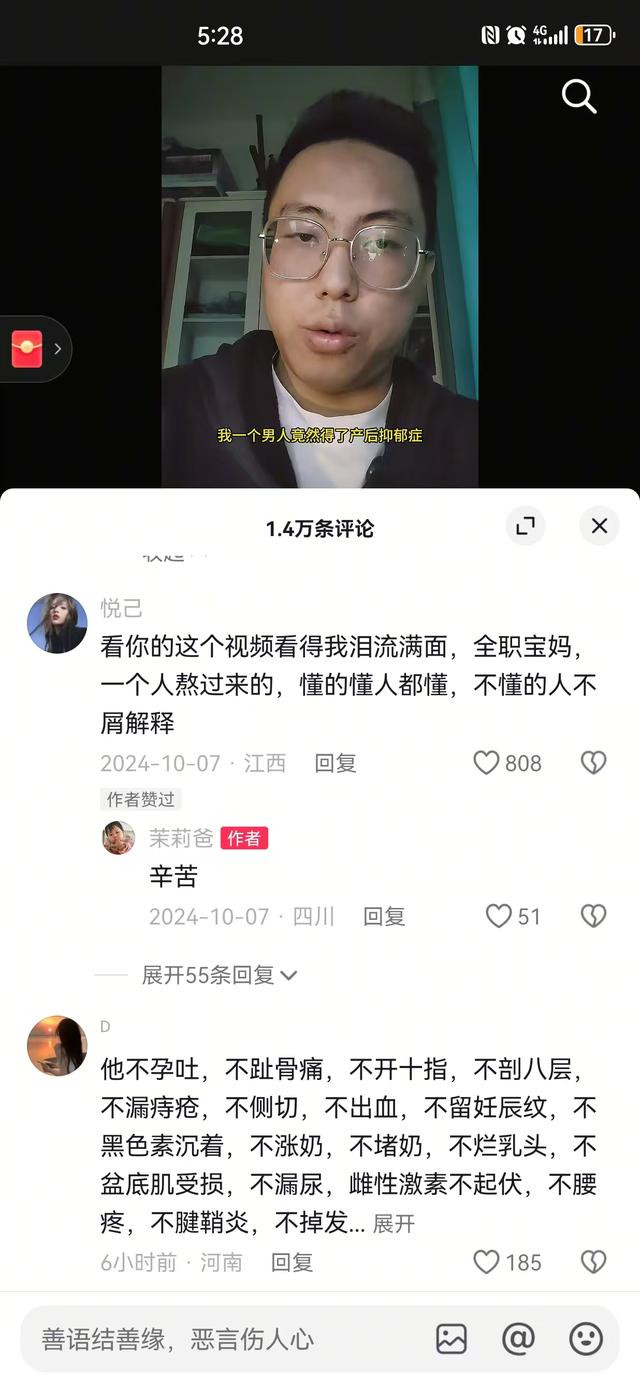Open the search magnifier icon
The height and width of the screenshot is (1386, 640).
click(579, 97)
